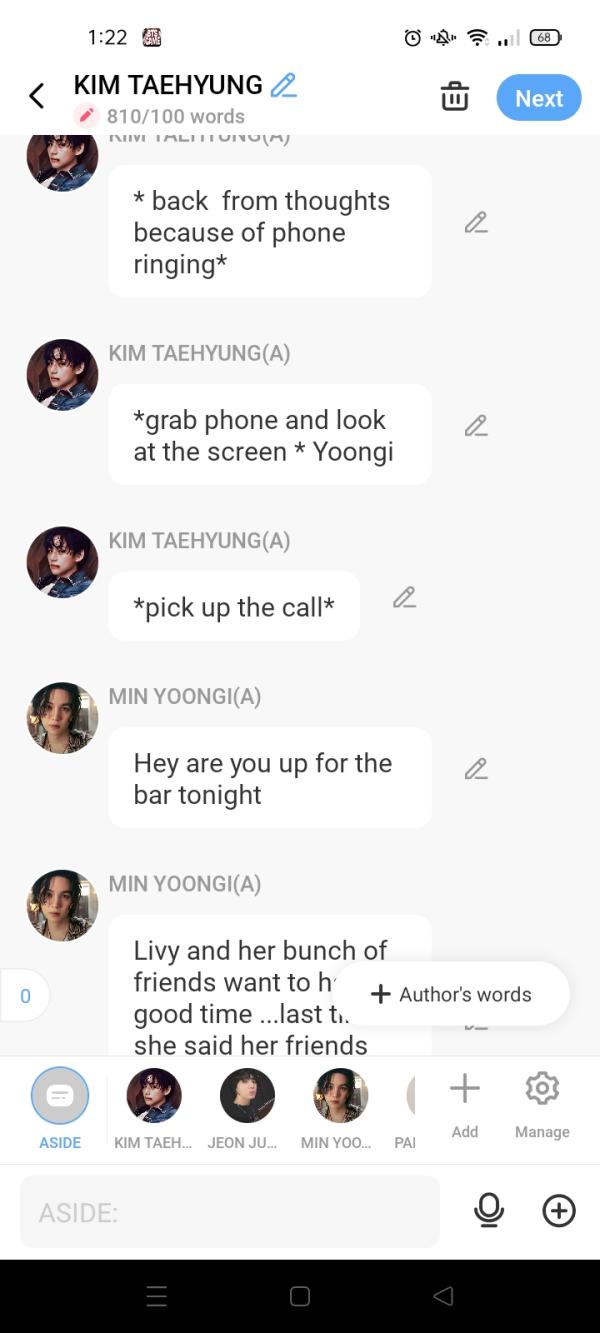Select the ASIDE speaker
The height and width of the screenshot is (1333, 600).
coord(60,1097)
